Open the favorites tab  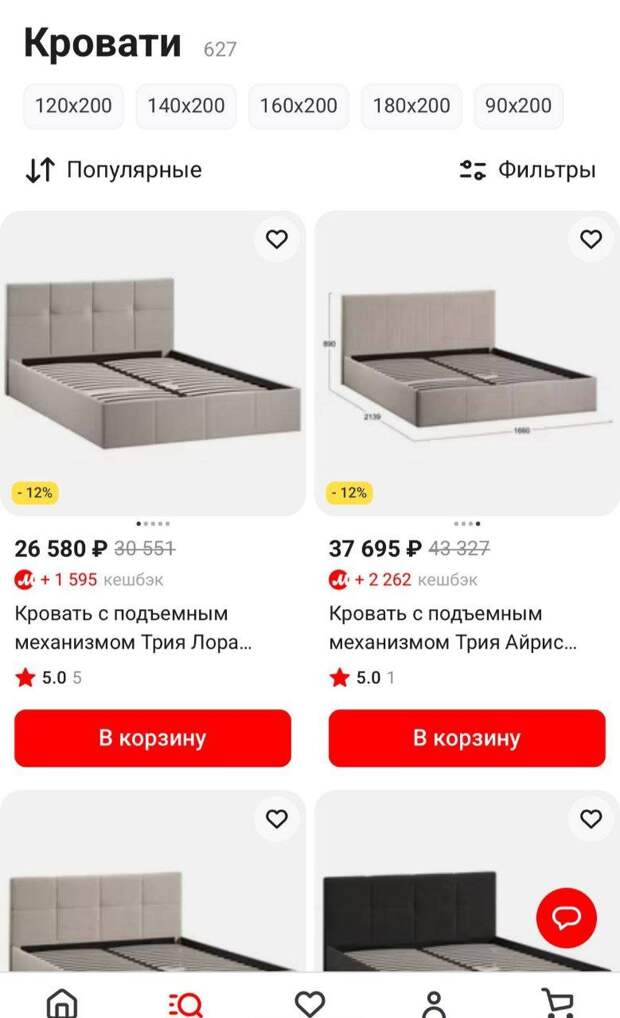[x=310, y=1002]
